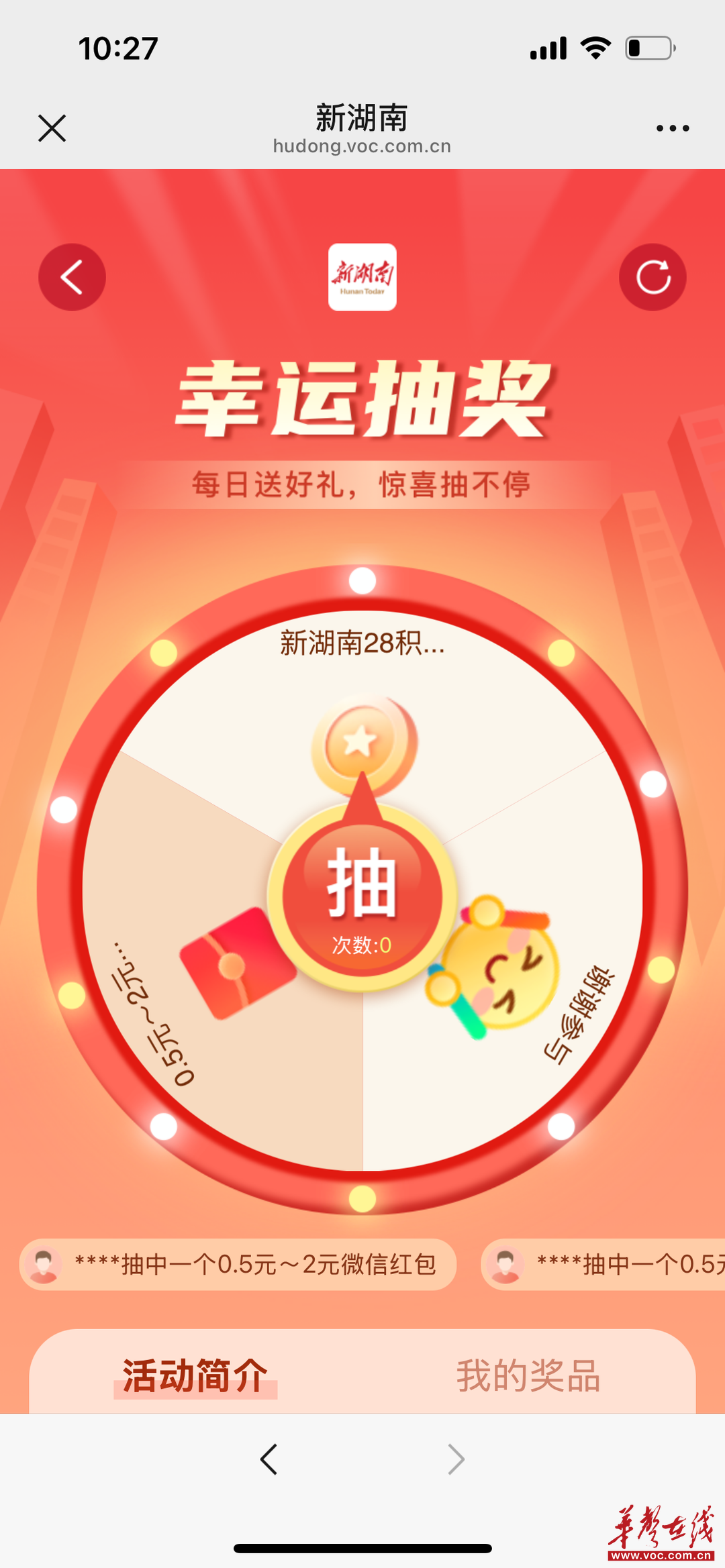Switch to the 活动简介 tab
Screen dimensions: 725x1568
point(195,1375)
